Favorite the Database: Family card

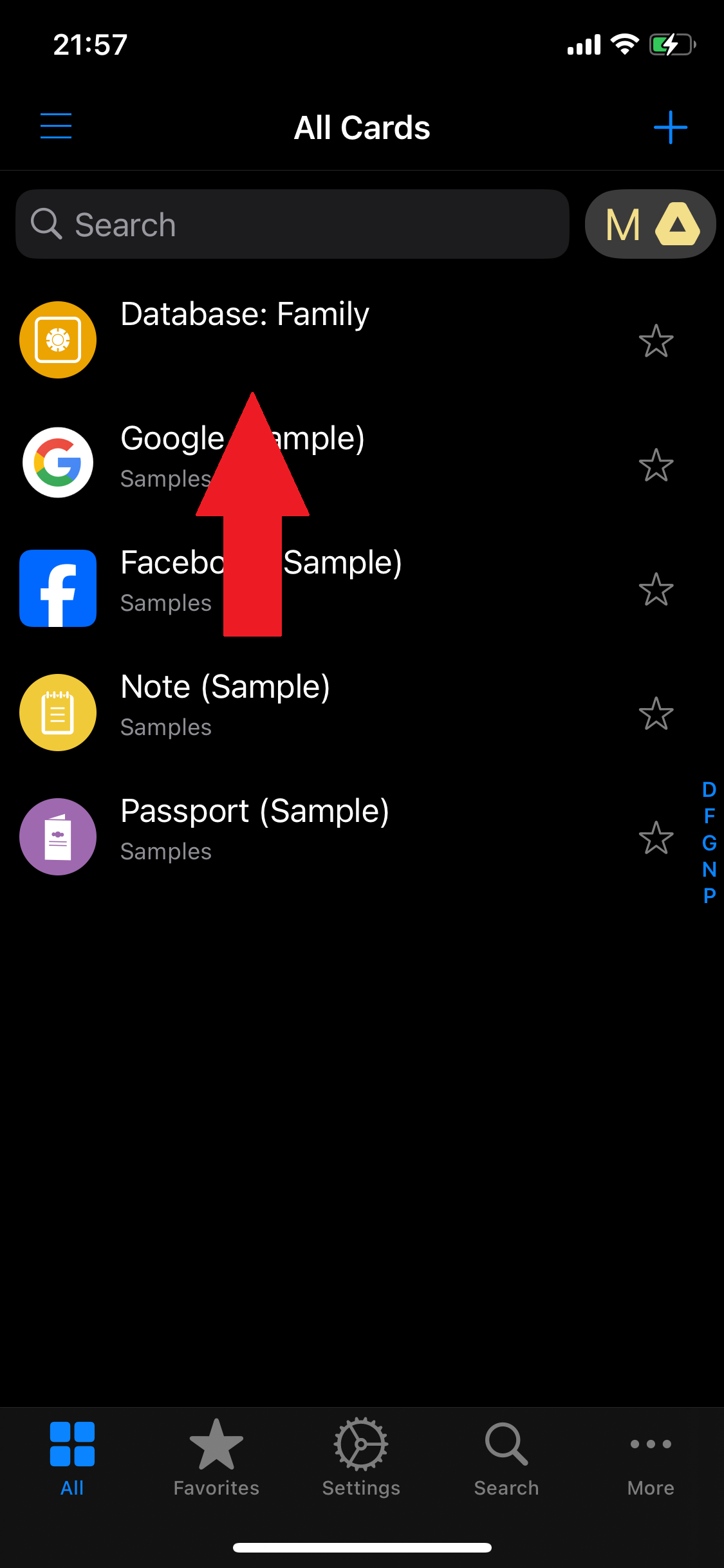click(656, 341)
